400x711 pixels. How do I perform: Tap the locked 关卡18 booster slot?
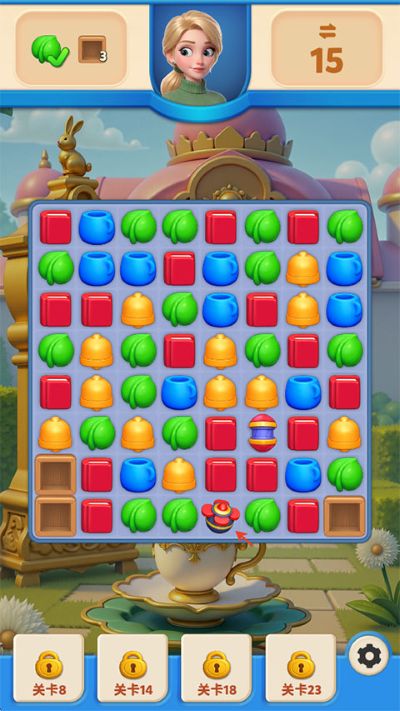click(216, 667)
